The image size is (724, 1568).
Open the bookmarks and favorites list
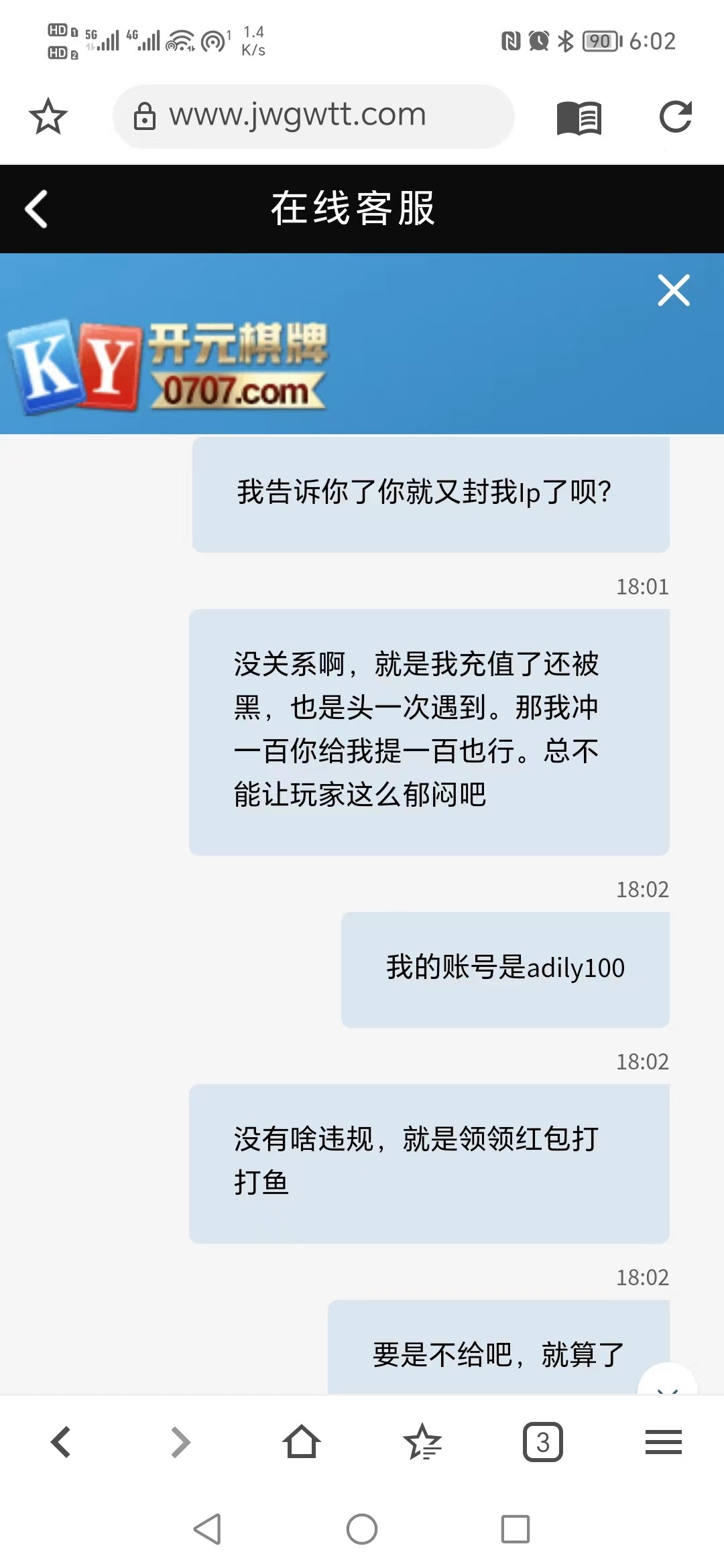(422, 1442)
